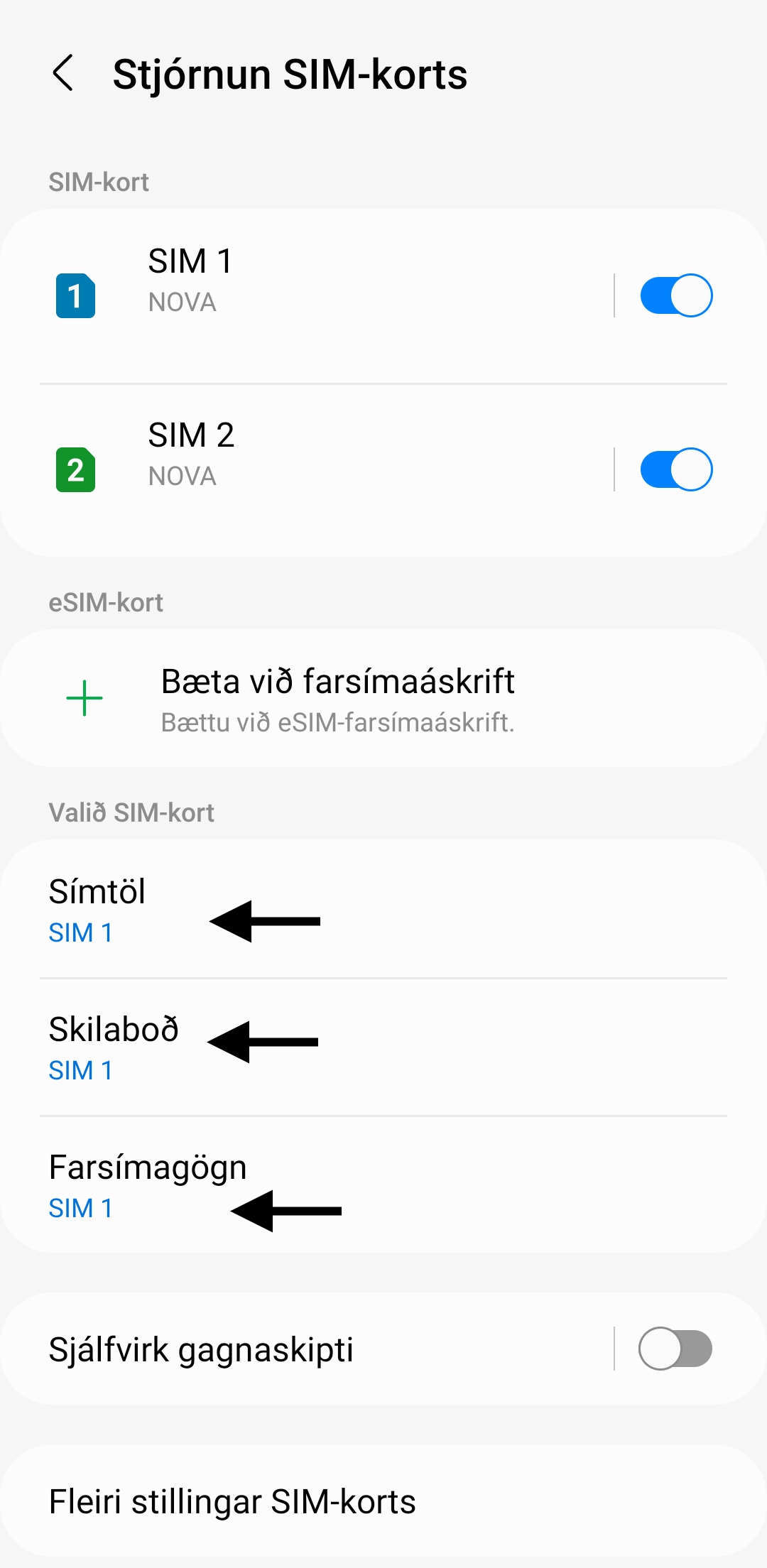767x1568 pixels.
Task: Select SIM for Skilaboð
Action: (x=383, y=1047)
